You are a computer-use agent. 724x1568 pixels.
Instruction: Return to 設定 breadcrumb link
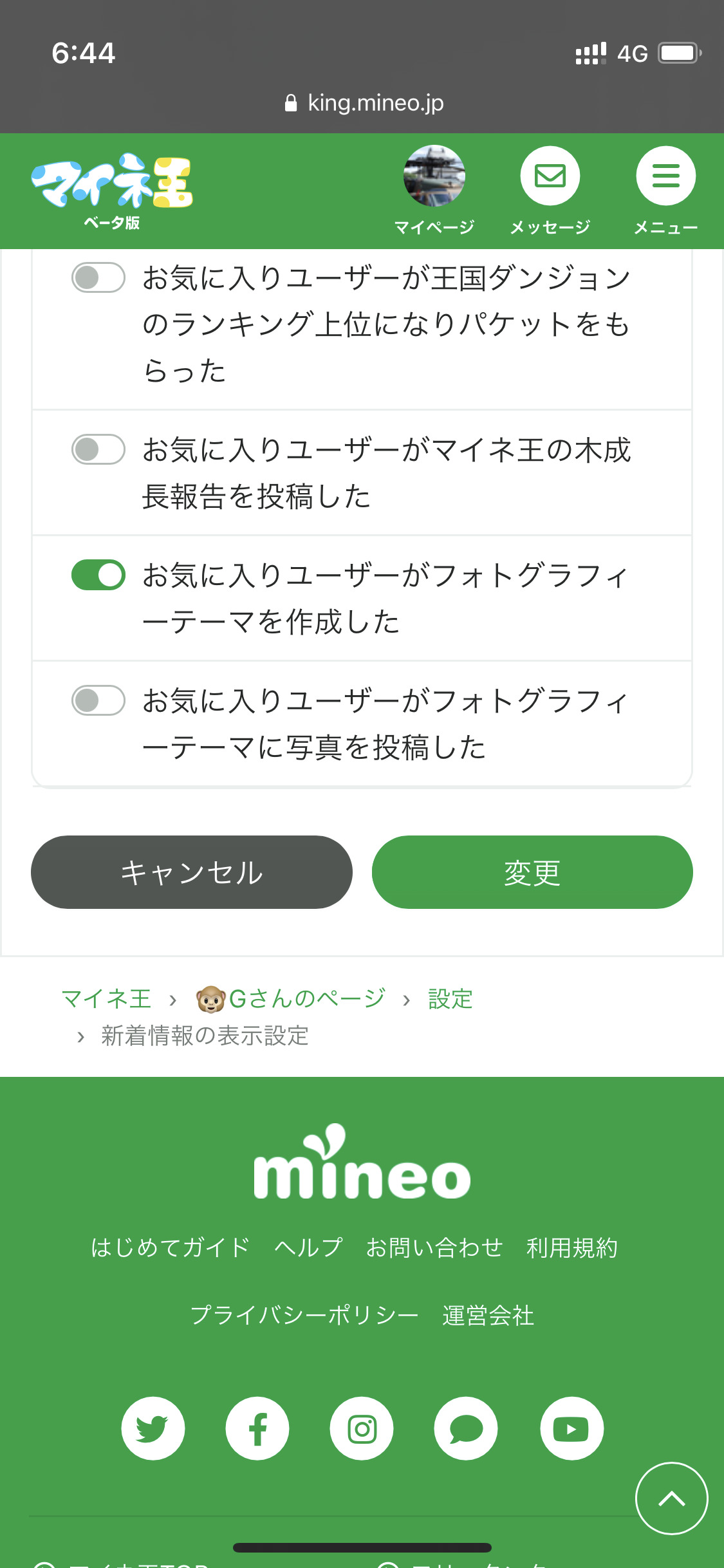[x=450, y=999]
